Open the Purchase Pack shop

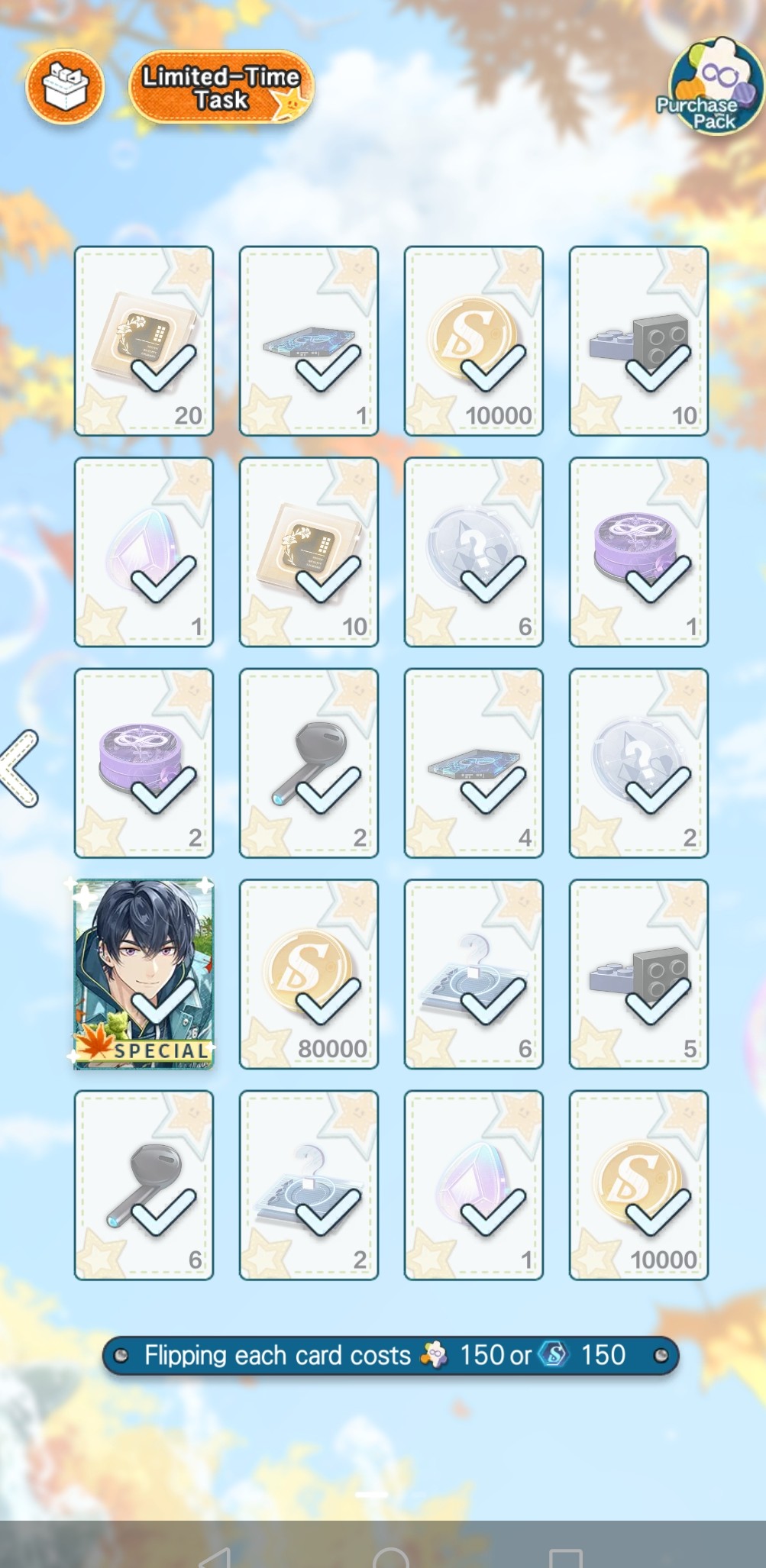714,88
